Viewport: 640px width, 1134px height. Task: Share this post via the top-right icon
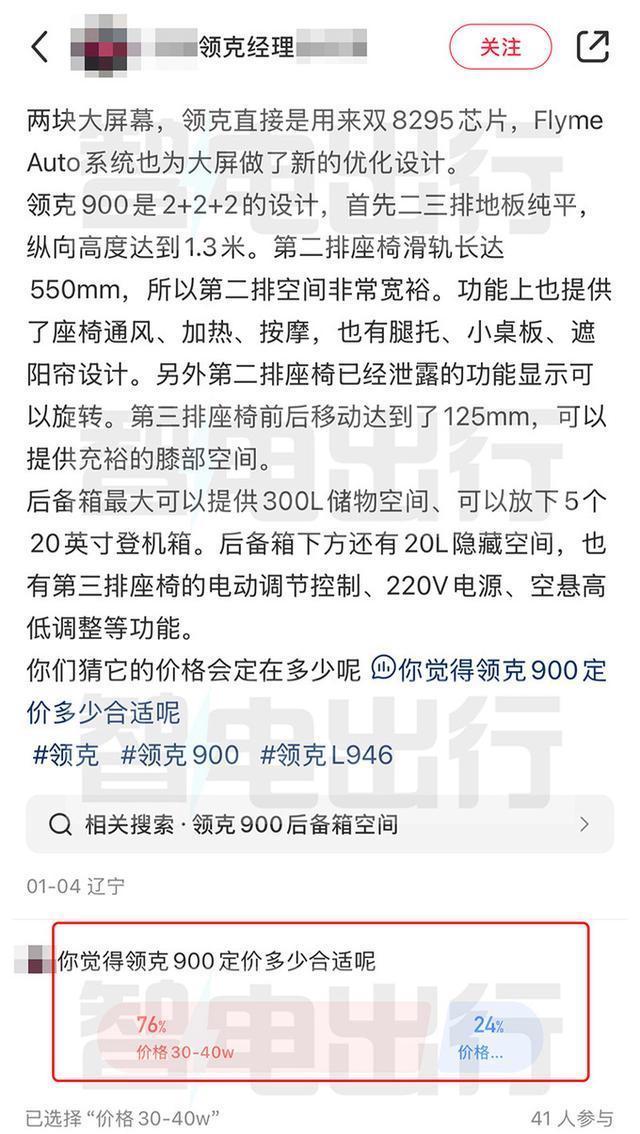(592, 47)
